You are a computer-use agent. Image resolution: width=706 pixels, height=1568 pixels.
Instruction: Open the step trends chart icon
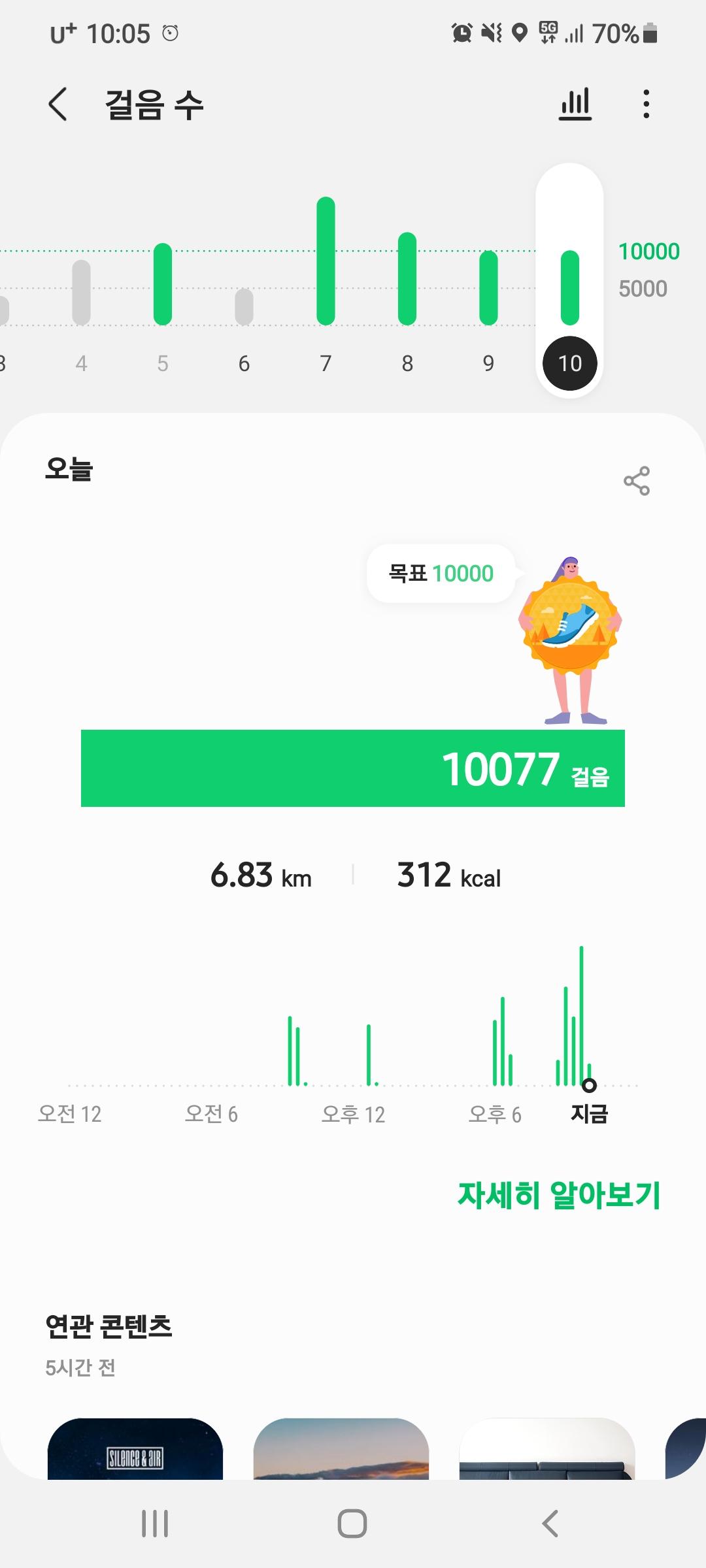pos(575,105)
